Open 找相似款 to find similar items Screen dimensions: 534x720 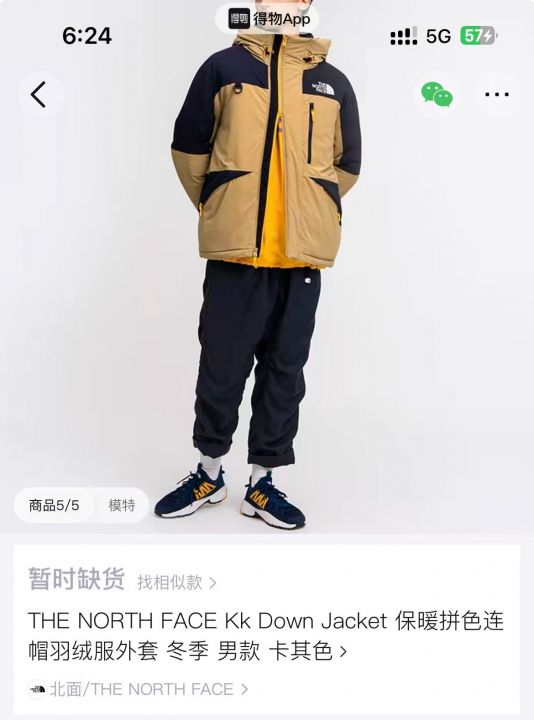click(177, 582)
